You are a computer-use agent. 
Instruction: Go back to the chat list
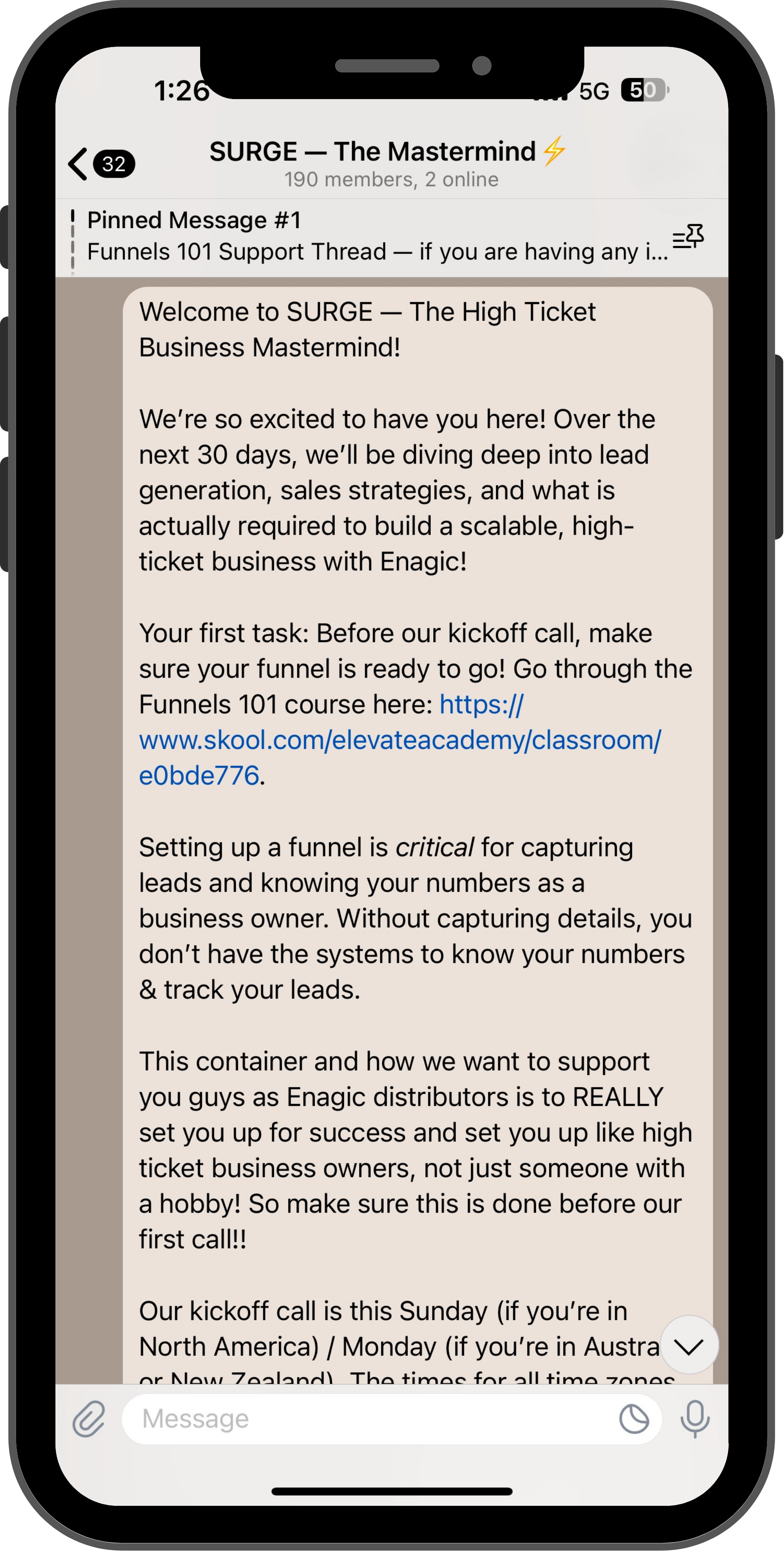[99, 164]
